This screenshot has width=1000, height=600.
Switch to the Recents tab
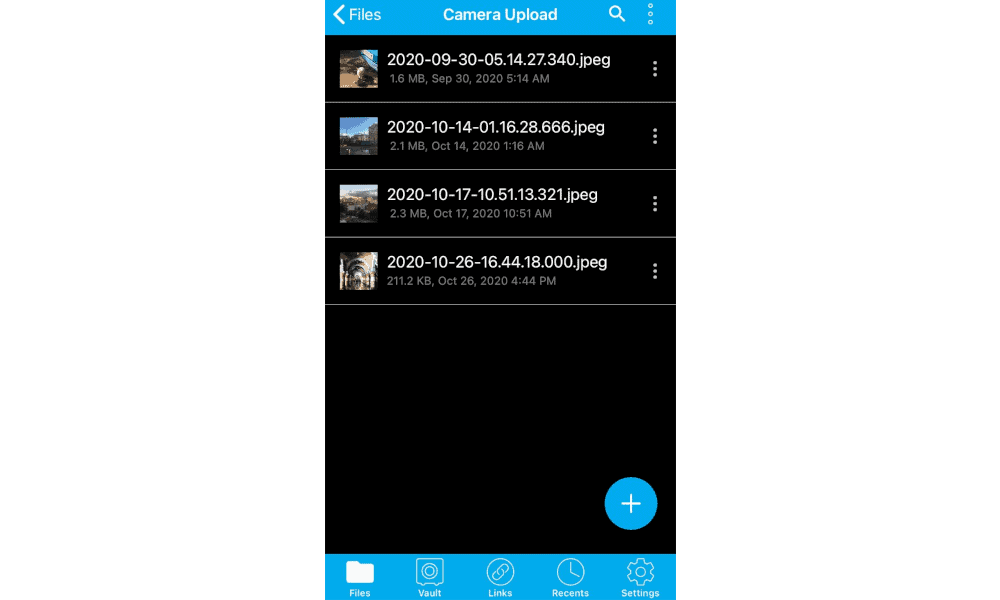(570, 578)
